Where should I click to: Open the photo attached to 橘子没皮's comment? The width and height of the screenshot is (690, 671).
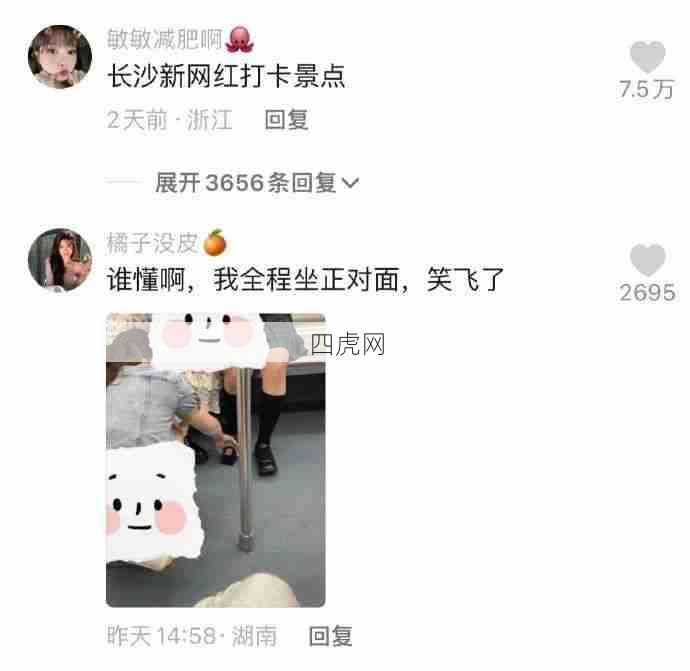point(215,460)
